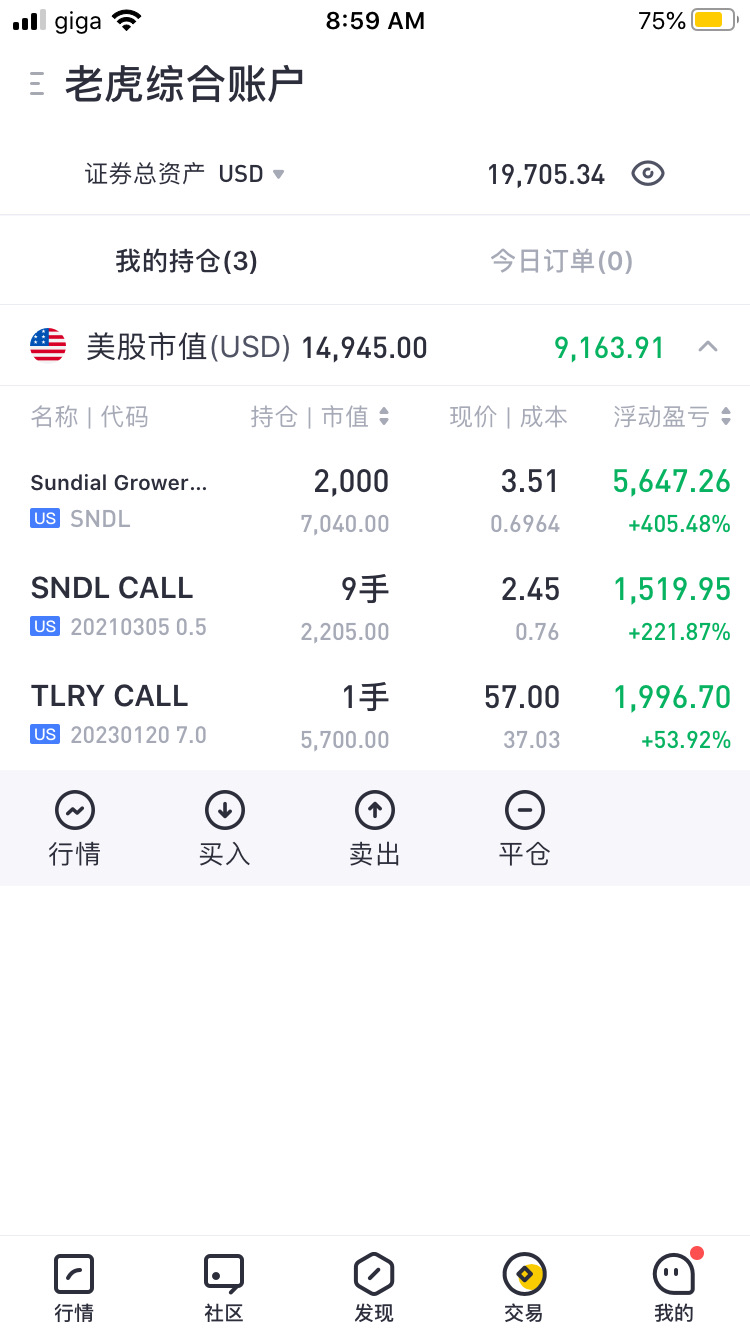The height and width of the screenshot is (1334, 750).
Task: Hide total assets with the eye icon
Action: point(648,174)
